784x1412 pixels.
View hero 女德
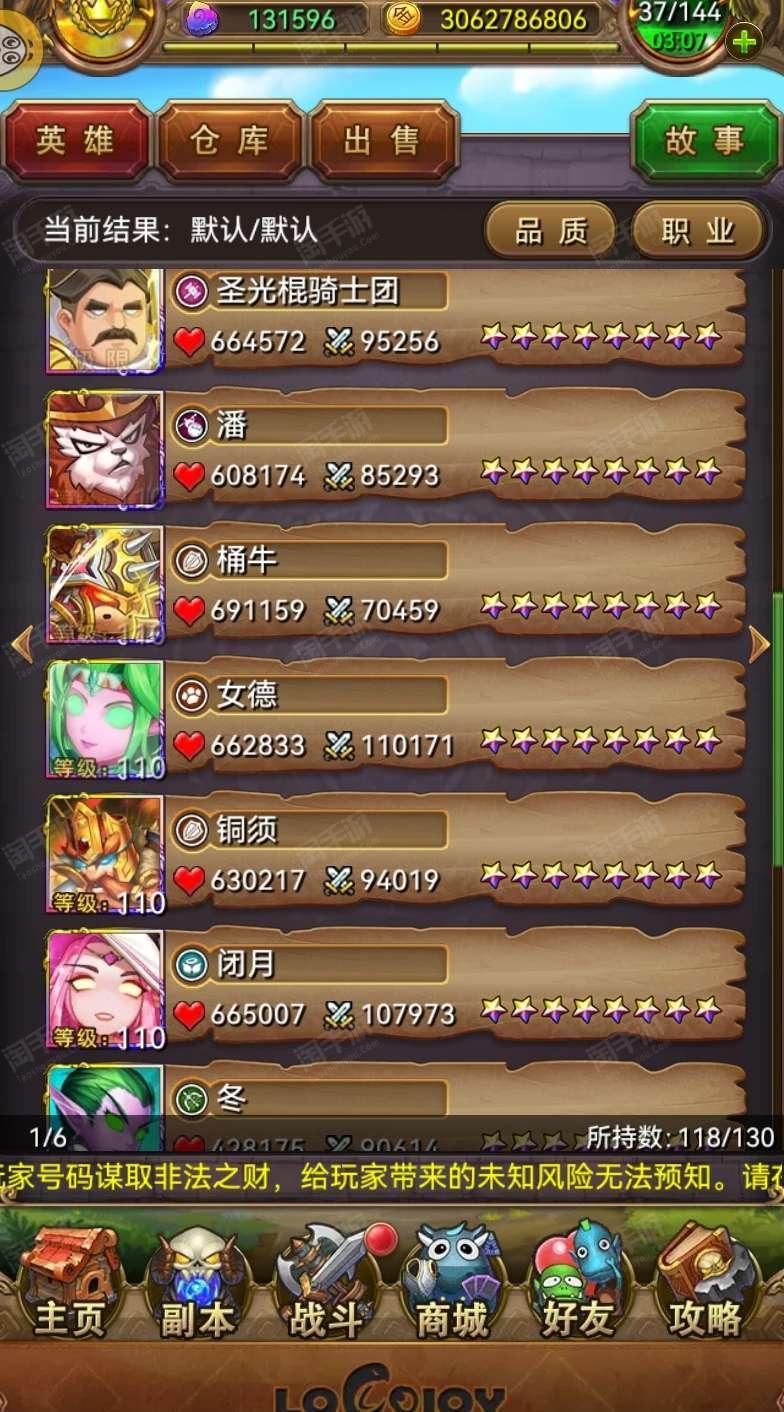[x=396, y=720]
